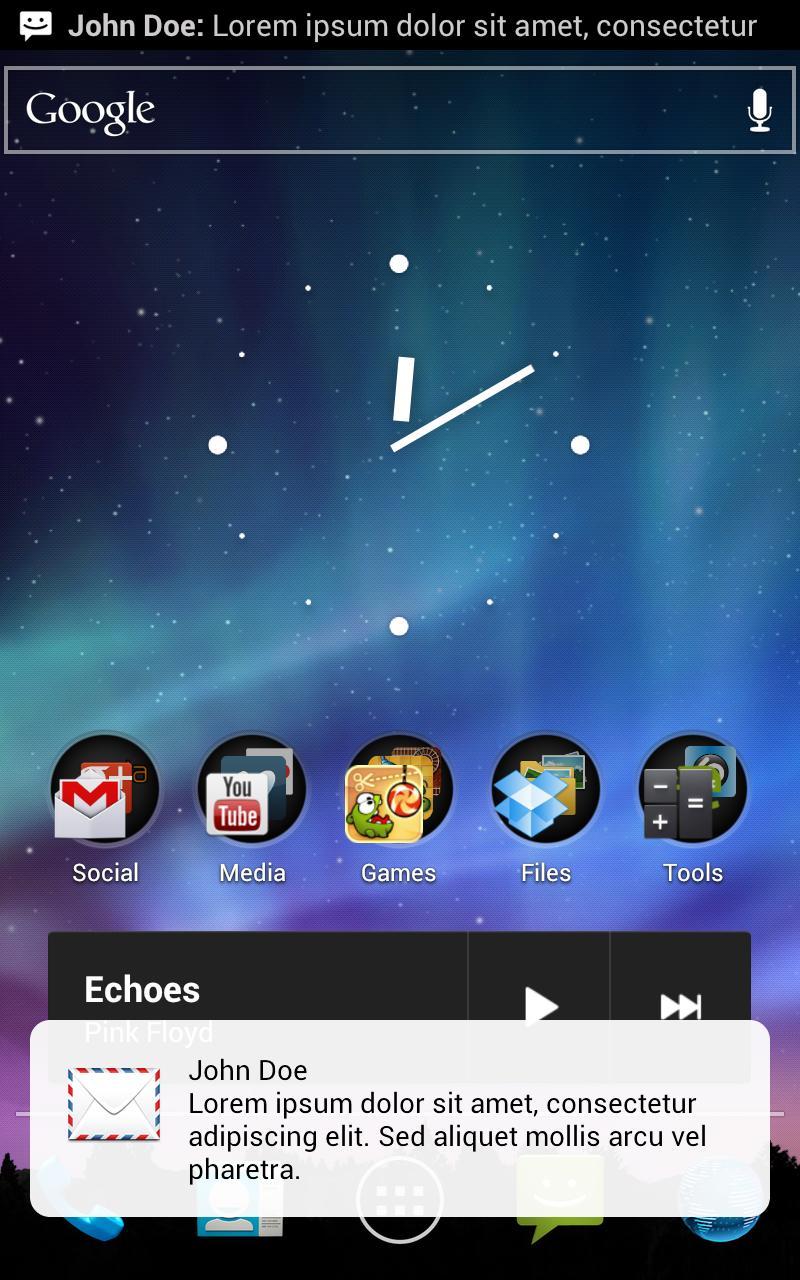Skip to the next track
800x1280 pixels.
681,990
